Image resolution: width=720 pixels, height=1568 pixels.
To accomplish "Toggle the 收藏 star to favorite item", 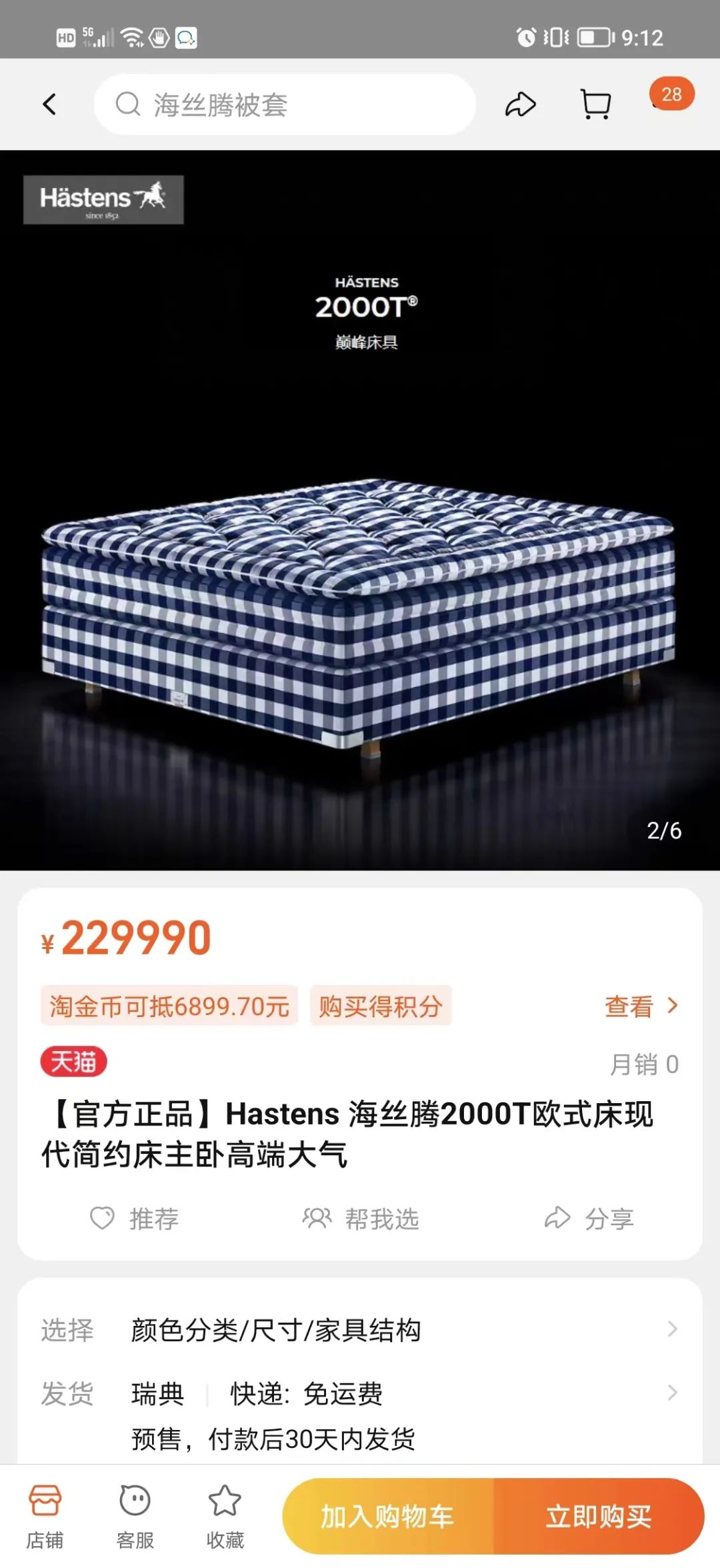I will tap(225, 1514).
